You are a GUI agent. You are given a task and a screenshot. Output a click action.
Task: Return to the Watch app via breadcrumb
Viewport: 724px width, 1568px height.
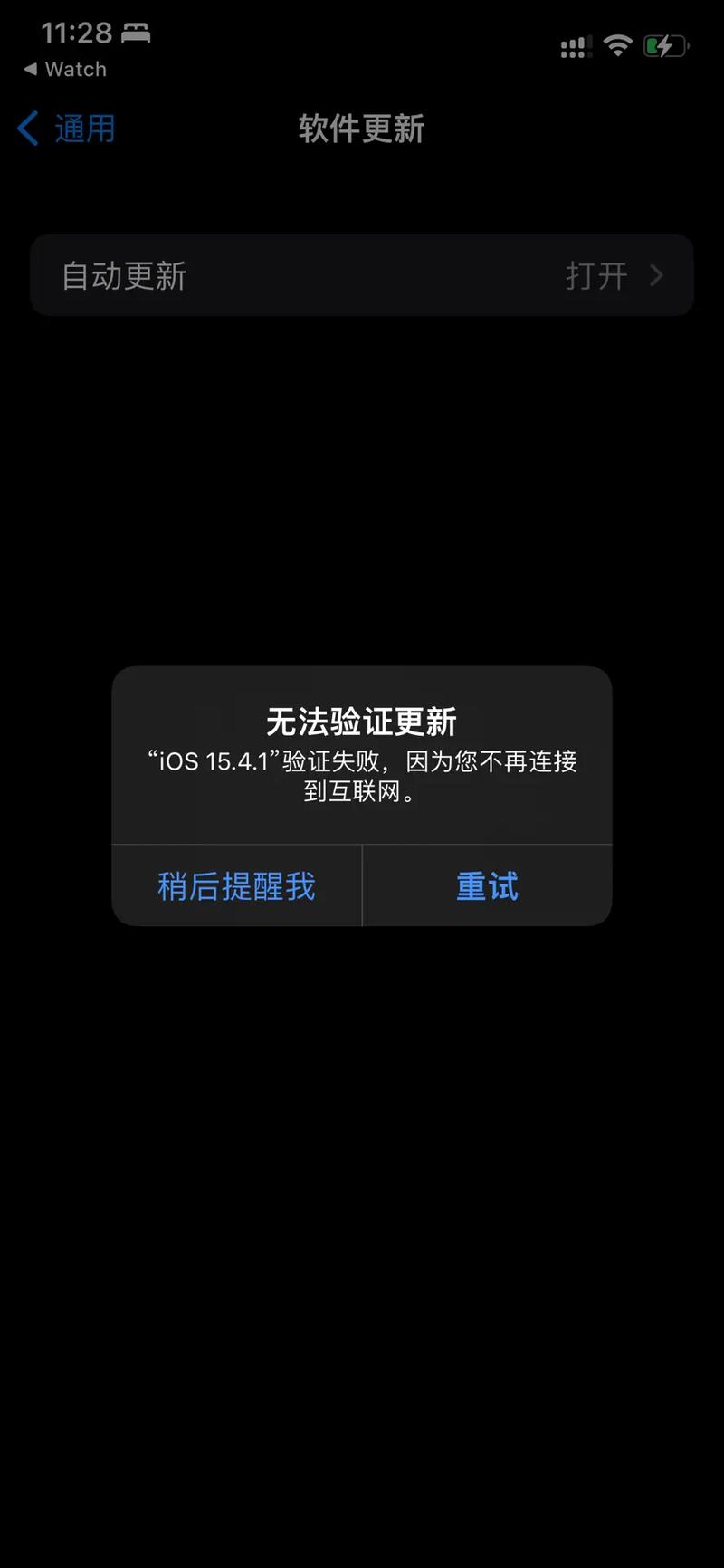point(65,70)
